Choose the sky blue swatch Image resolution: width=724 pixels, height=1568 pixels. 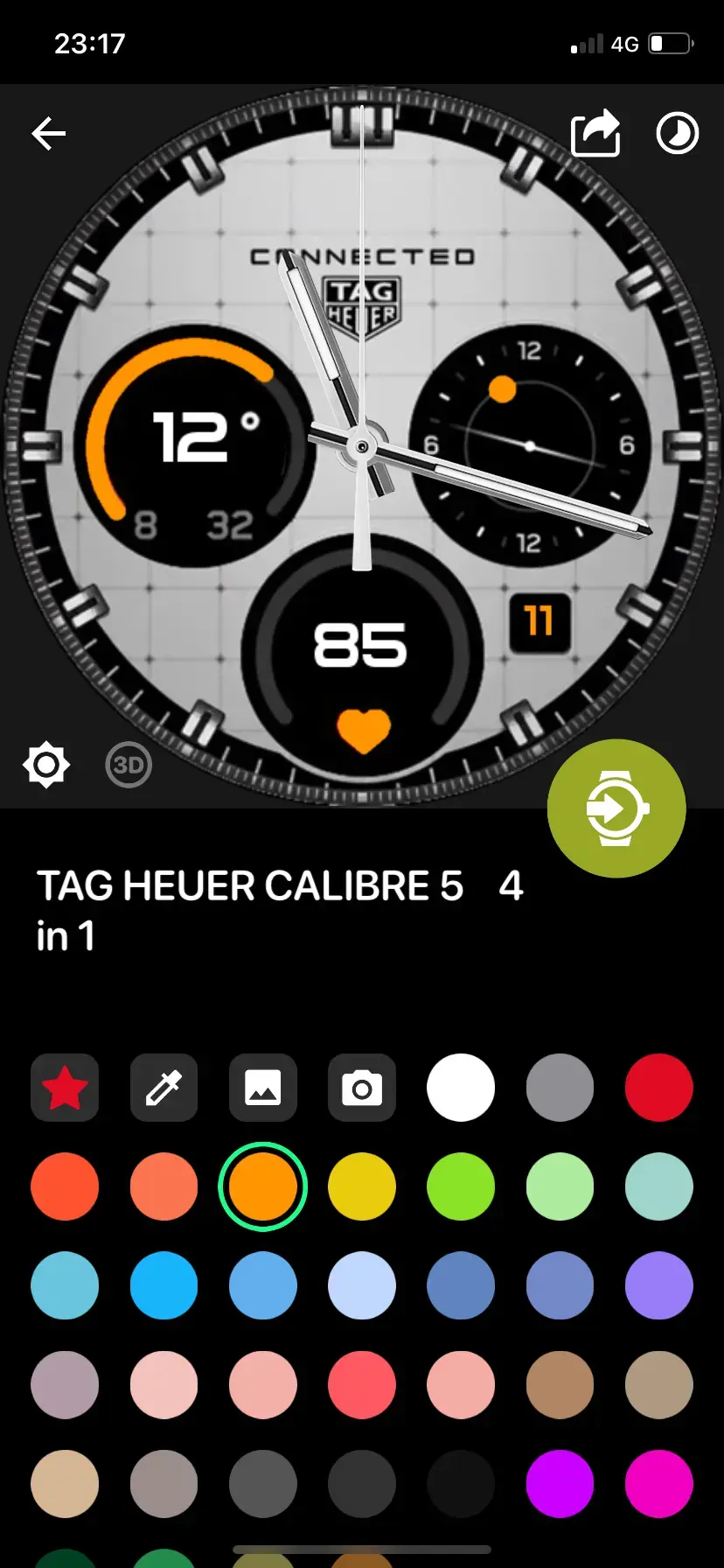pos(164,1286)
